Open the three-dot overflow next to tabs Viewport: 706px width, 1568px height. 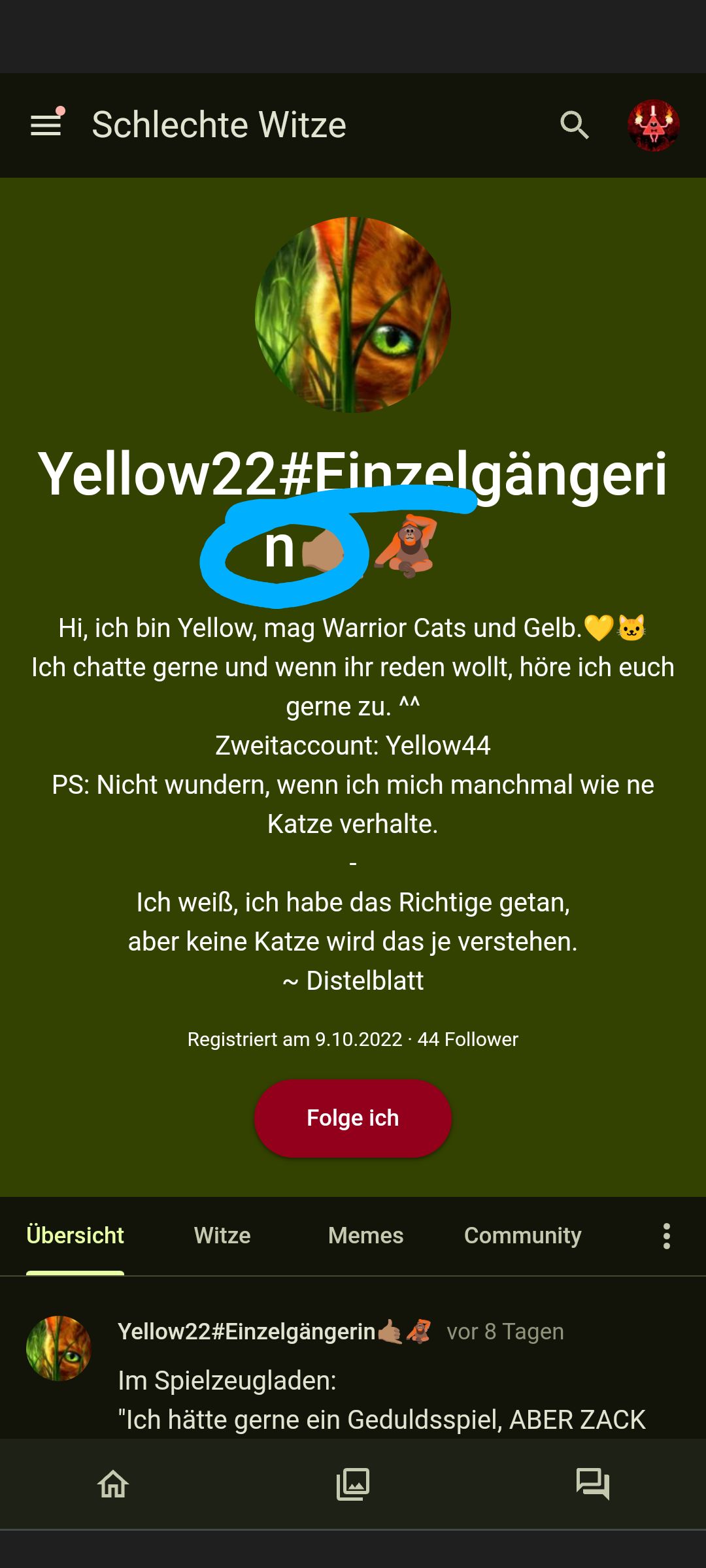[666, 1236]
